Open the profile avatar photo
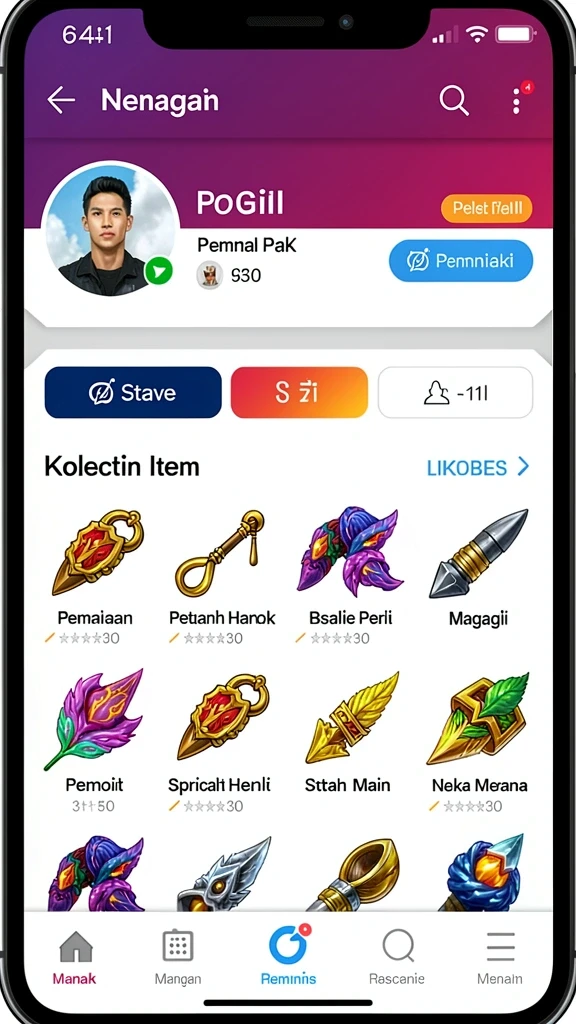 [x=110, y=229]
